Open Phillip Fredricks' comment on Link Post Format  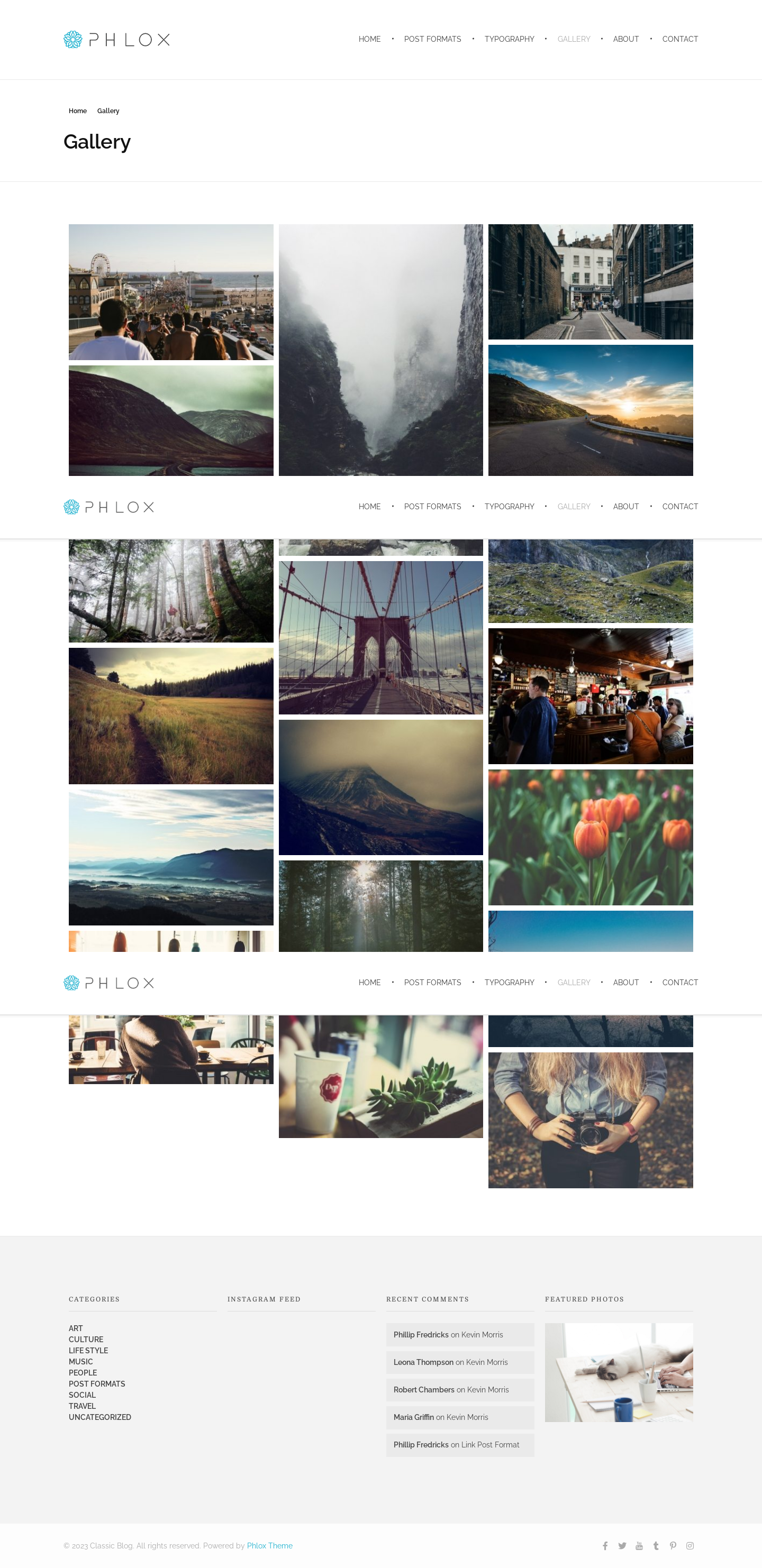[456, 1444]
